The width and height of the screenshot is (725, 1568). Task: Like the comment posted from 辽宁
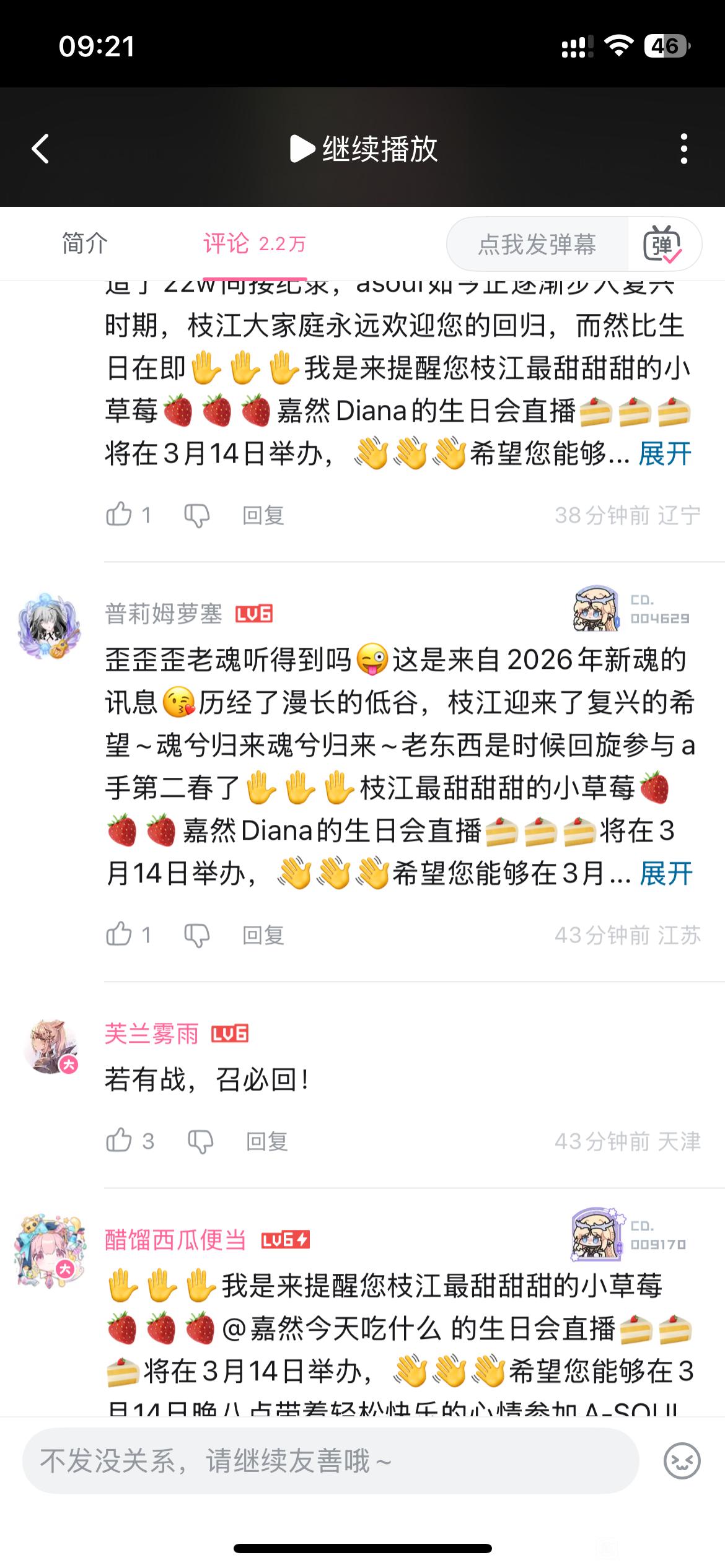coord(119,515)
